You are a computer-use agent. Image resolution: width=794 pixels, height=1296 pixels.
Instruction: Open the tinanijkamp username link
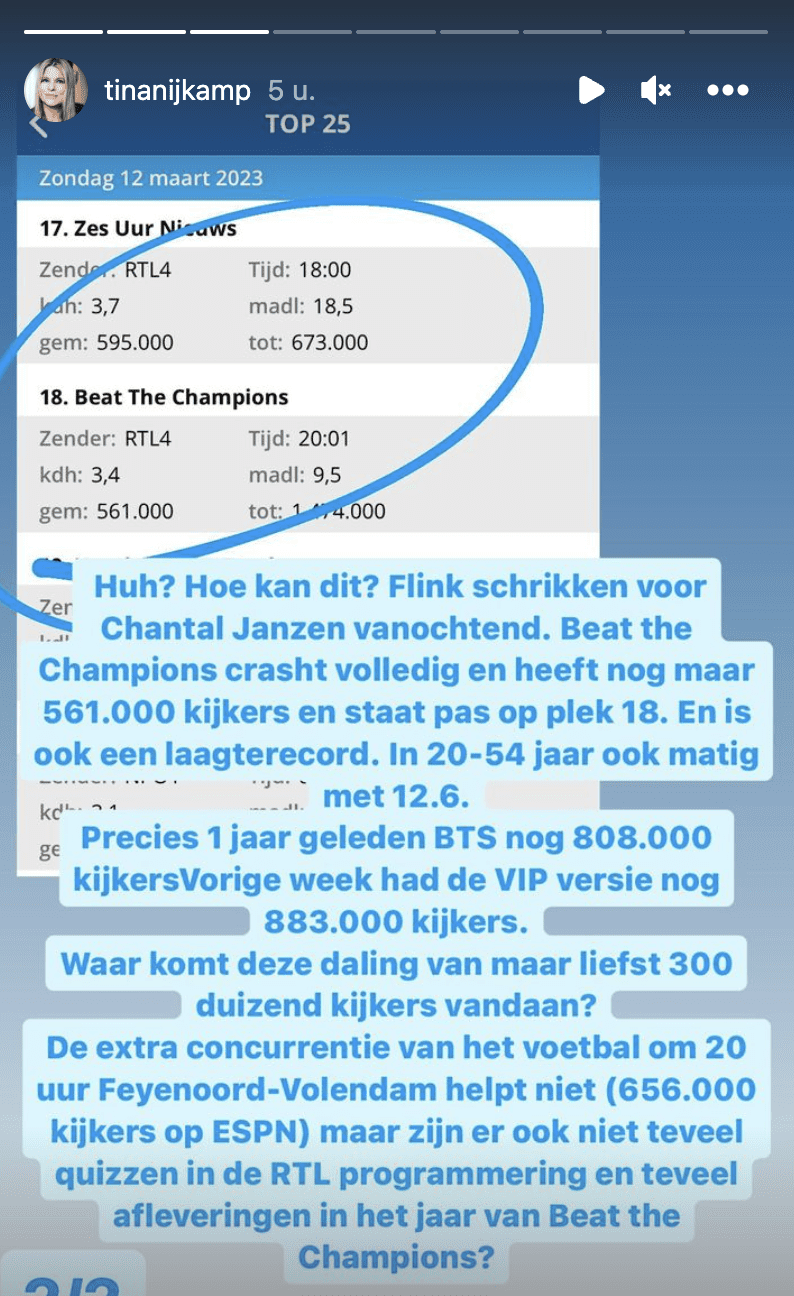pyautogui.click(x=177, y=91)
